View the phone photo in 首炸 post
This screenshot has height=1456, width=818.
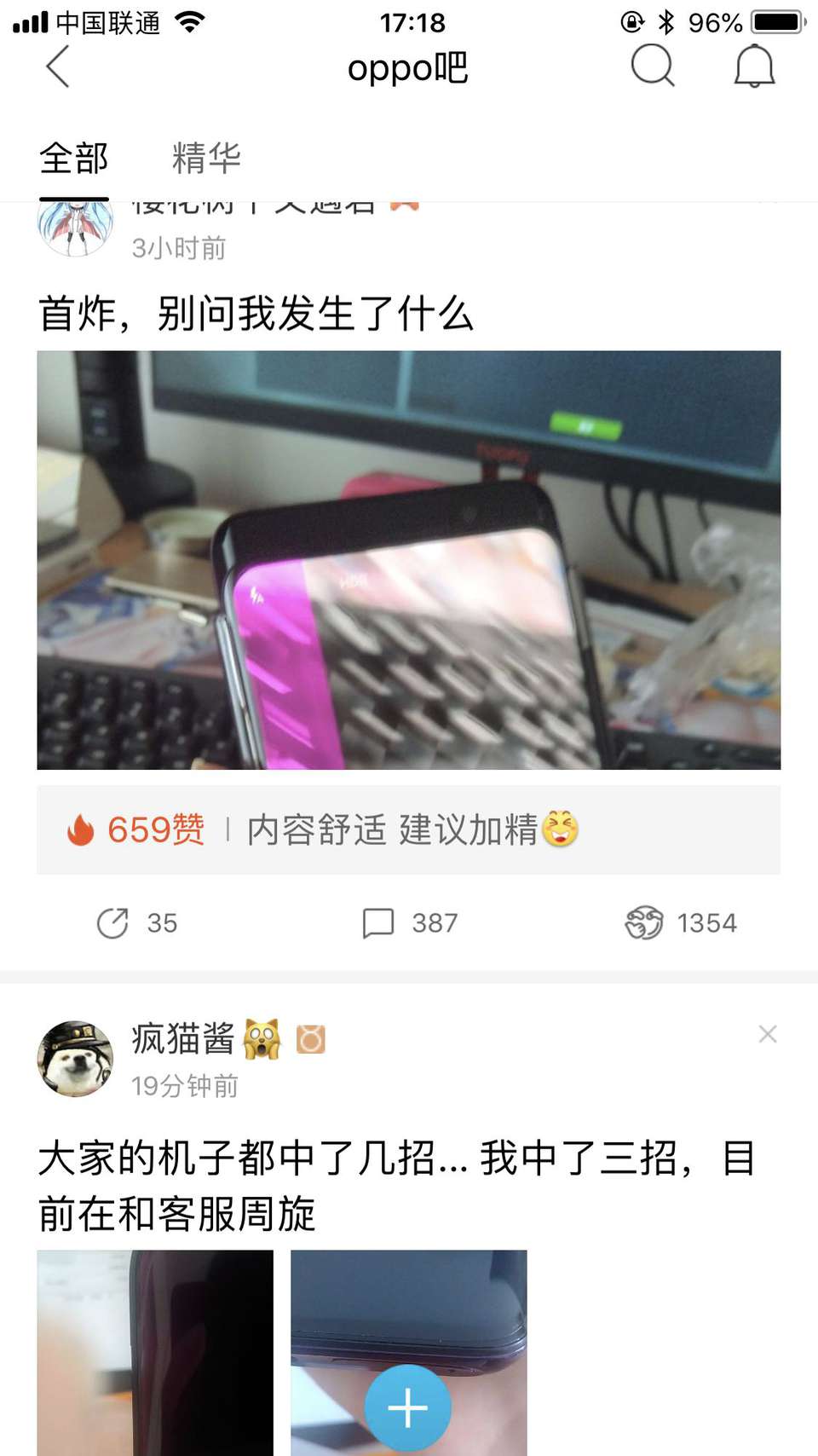408,560
